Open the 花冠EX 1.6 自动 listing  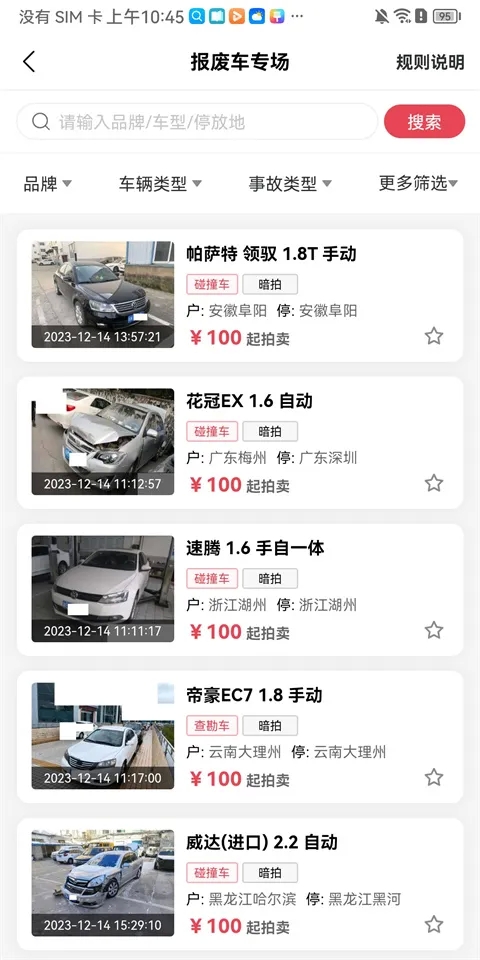(240, 442)
